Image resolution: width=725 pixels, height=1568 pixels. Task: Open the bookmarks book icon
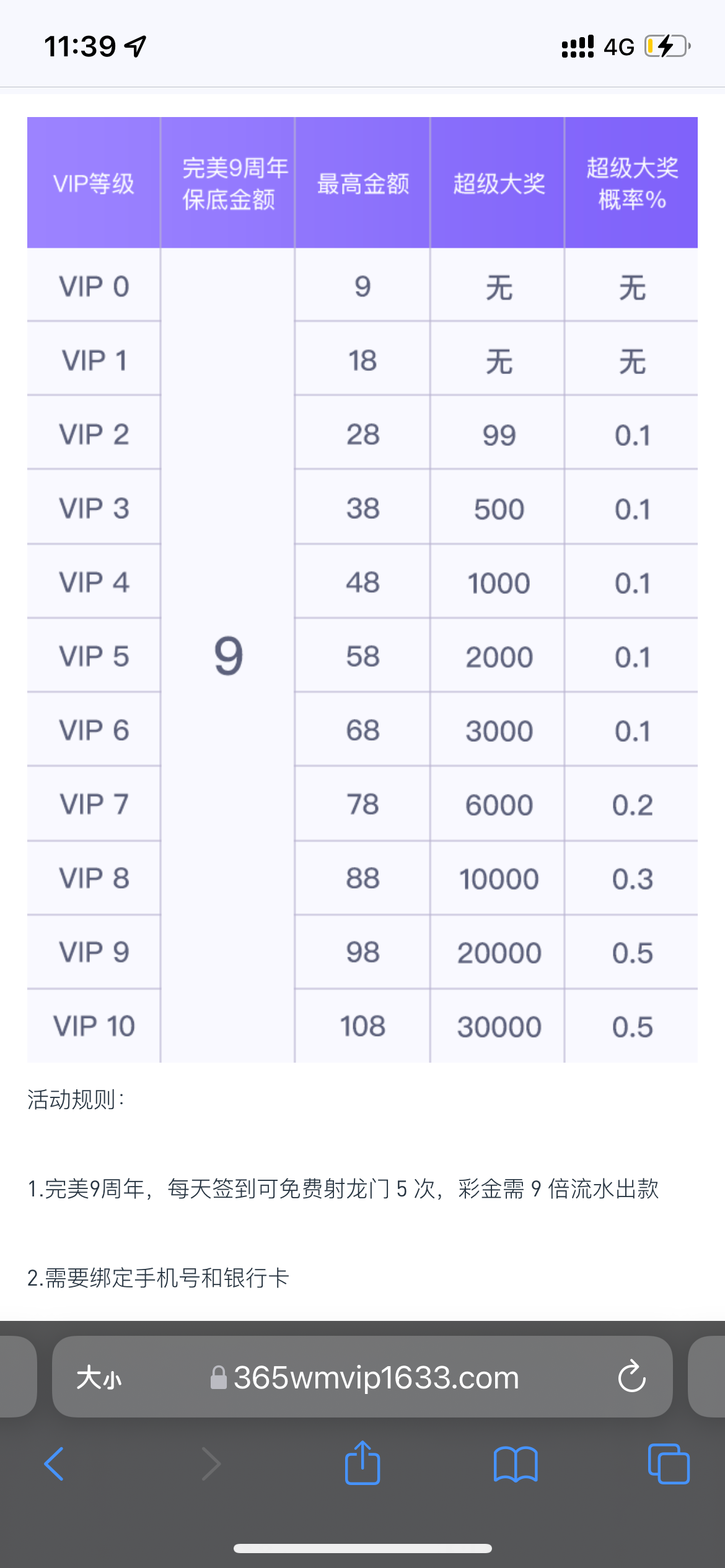point(516,1464)
